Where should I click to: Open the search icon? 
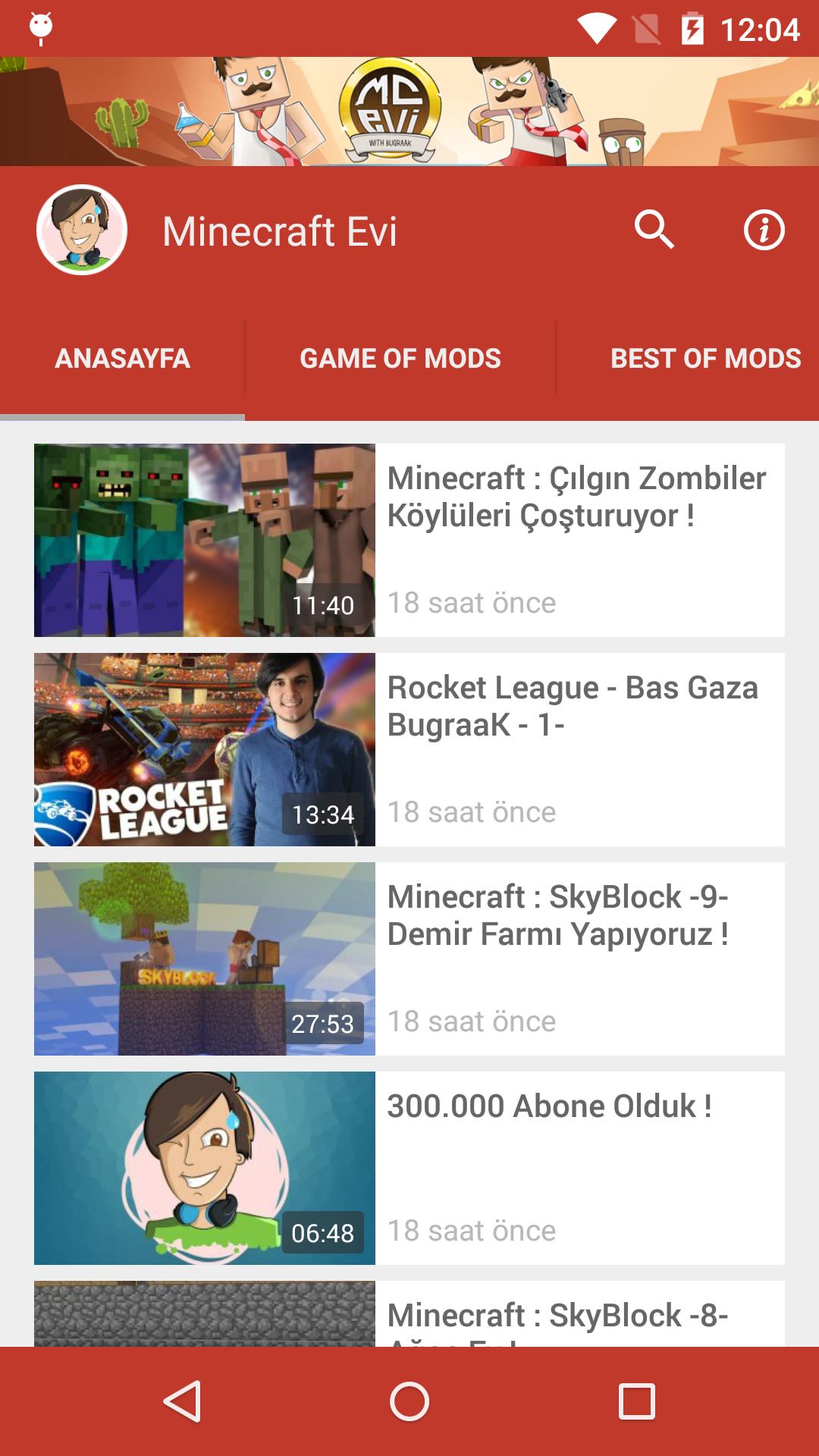[x=655, y=231]
